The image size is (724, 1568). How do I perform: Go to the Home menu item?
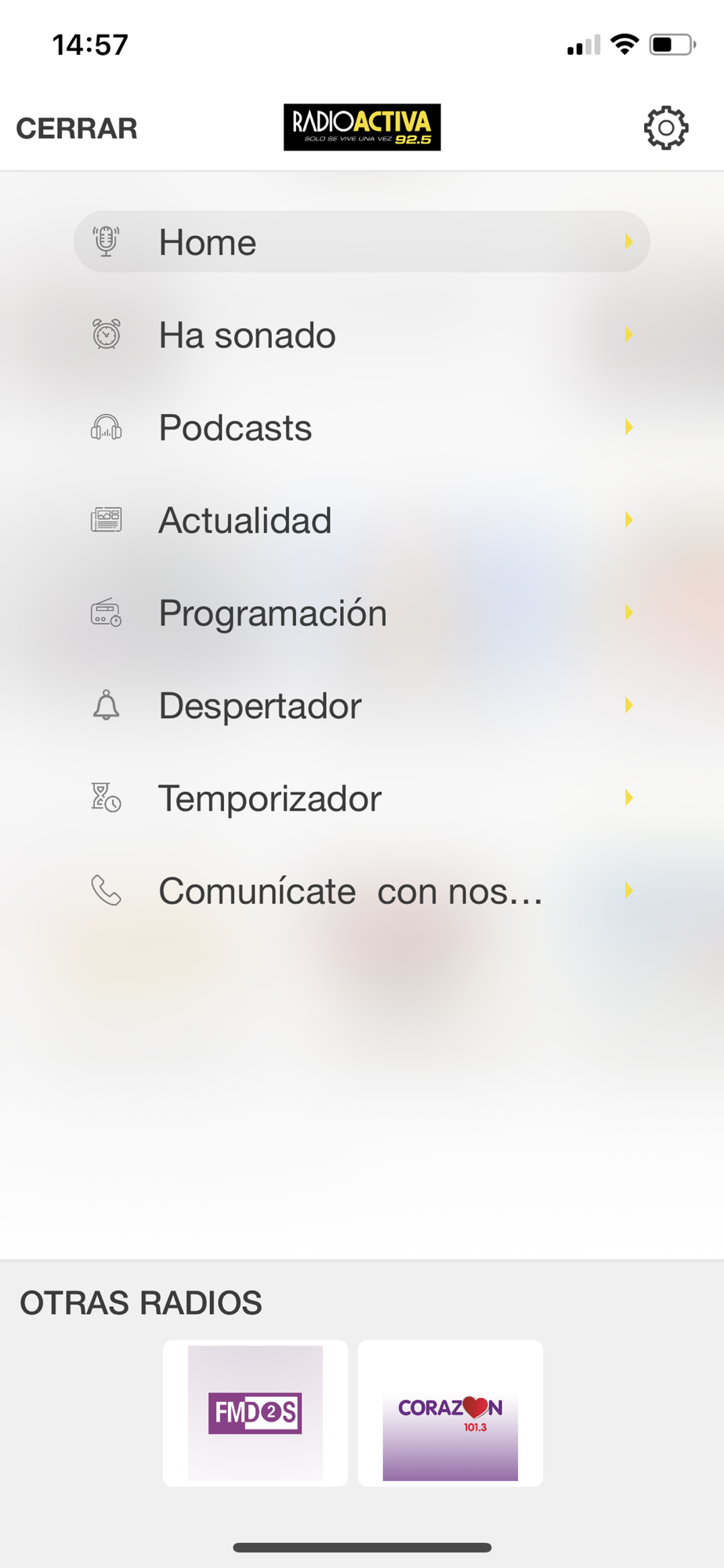point(362,241)
